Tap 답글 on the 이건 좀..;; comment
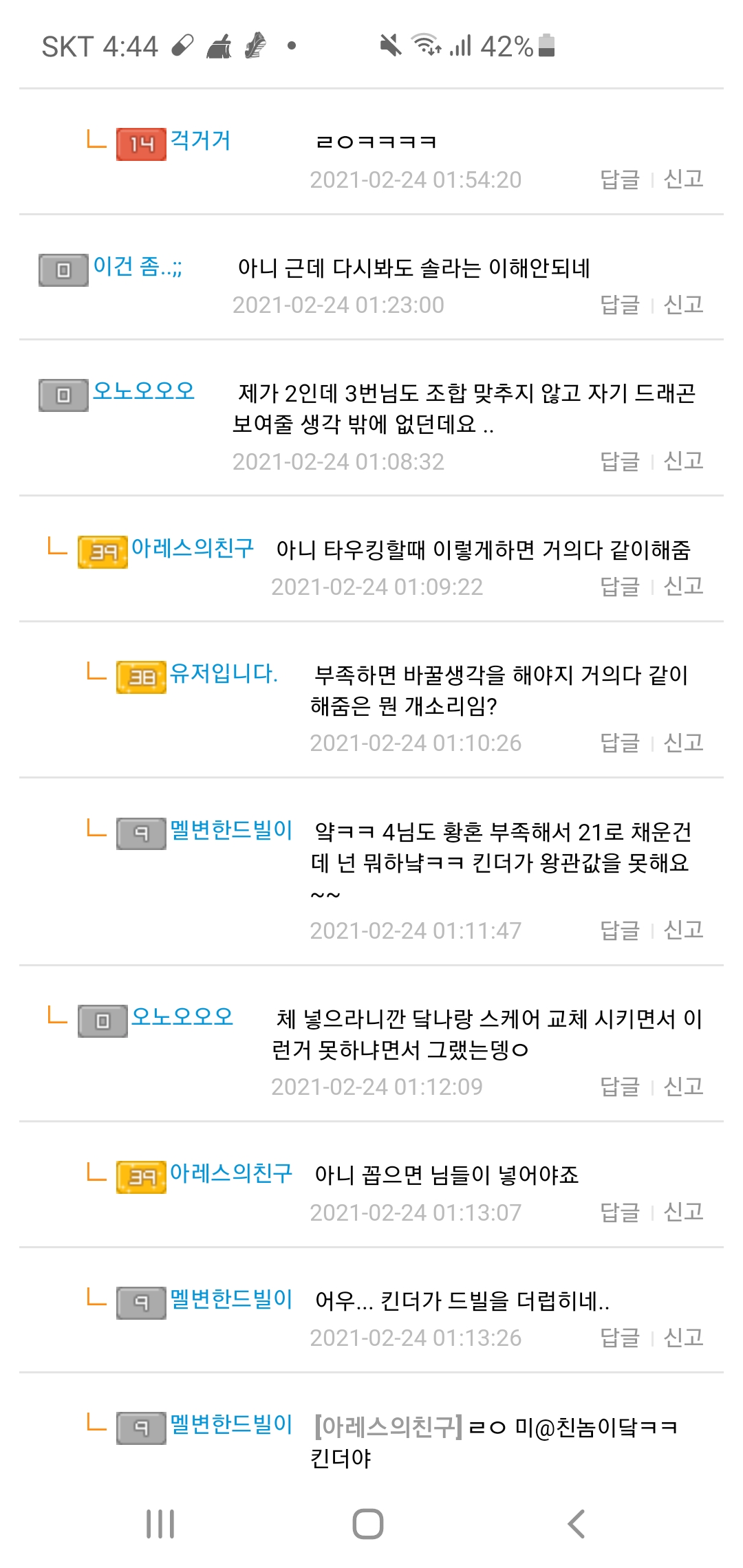The image size is (743, 1568). click(x=620, y=305)
